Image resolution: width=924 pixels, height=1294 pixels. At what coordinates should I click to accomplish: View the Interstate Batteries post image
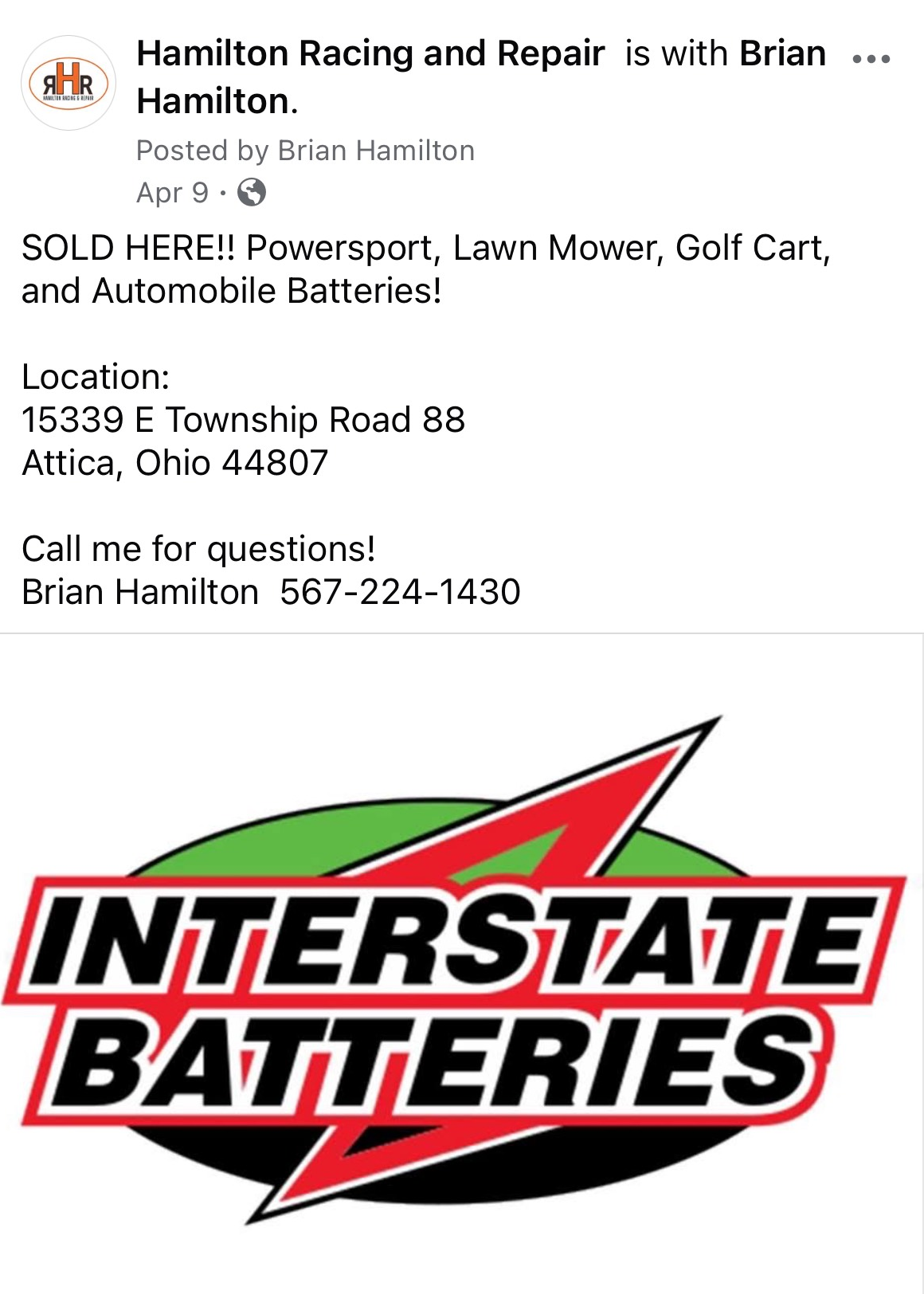tap(462, 964)
